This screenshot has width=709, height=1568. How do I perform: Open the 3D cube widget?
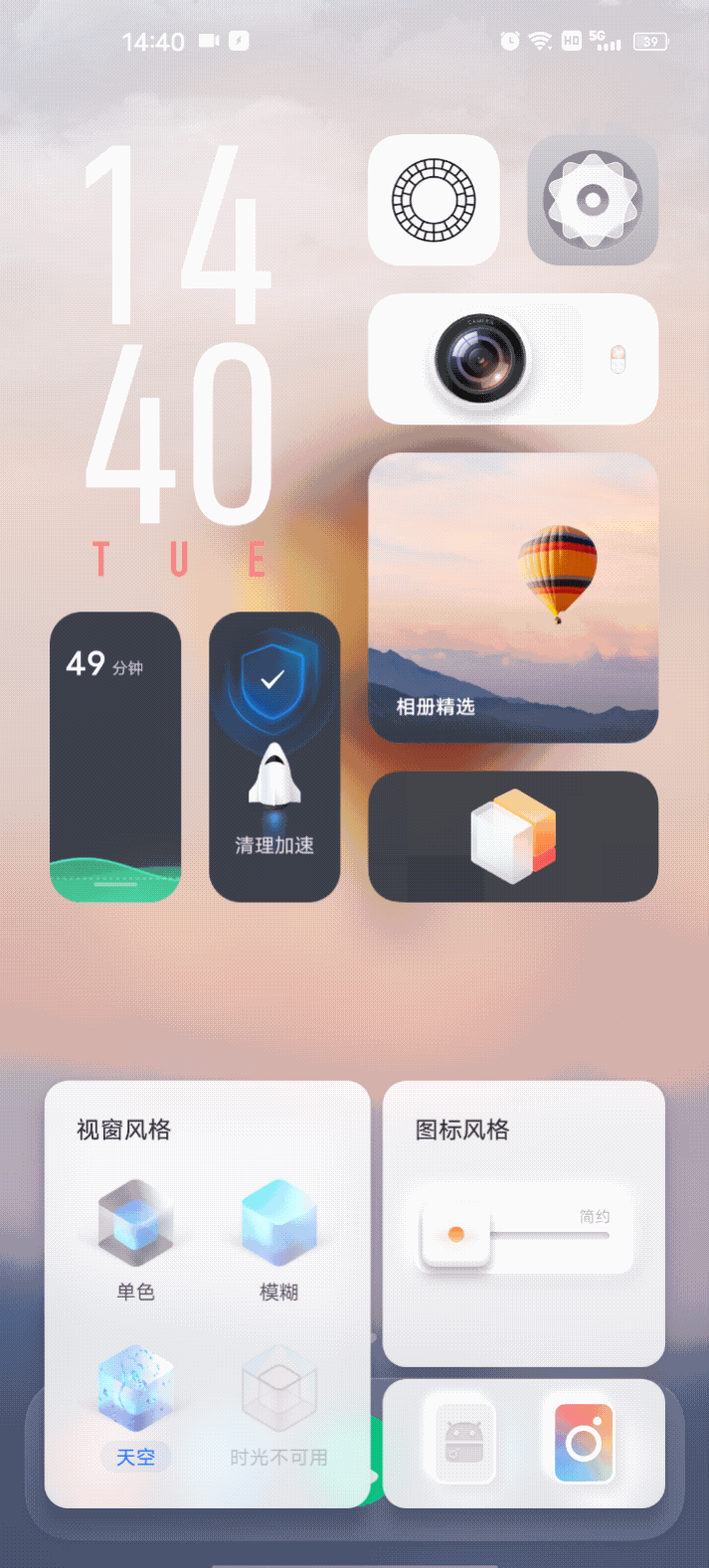point(512,836)
